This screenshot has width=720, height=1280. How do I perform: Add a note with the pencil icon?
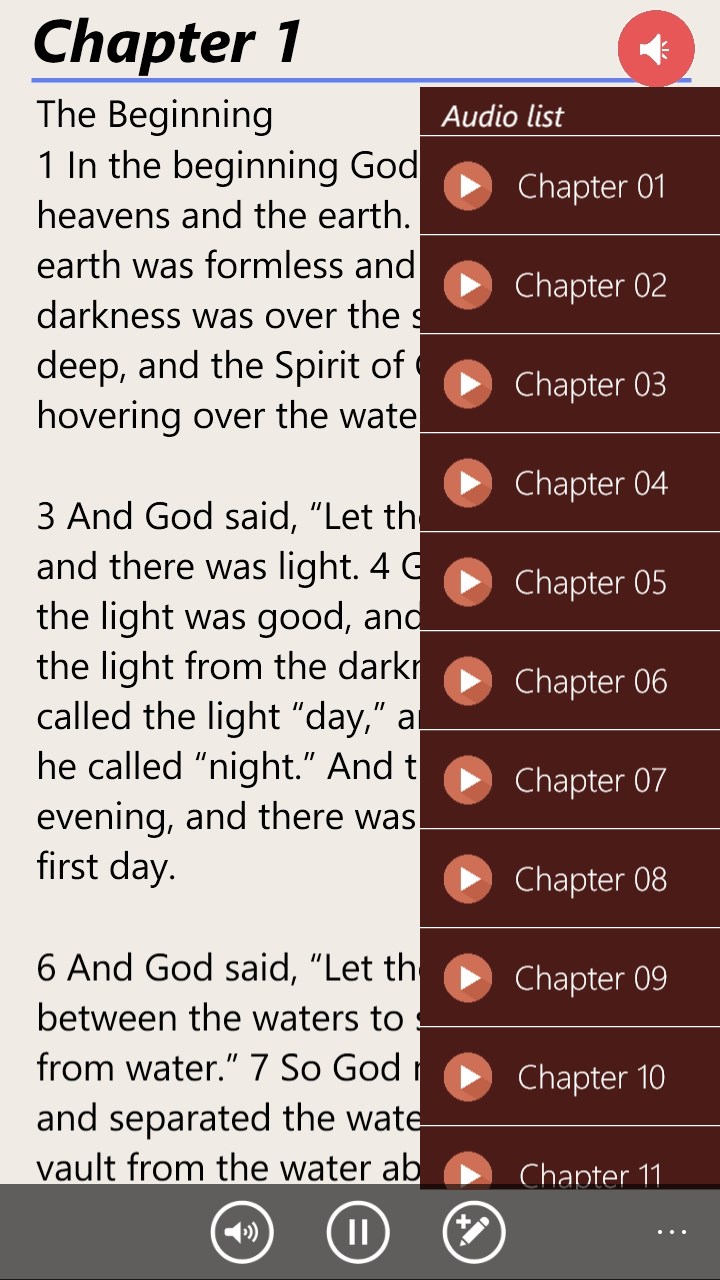click(474, 1231)
